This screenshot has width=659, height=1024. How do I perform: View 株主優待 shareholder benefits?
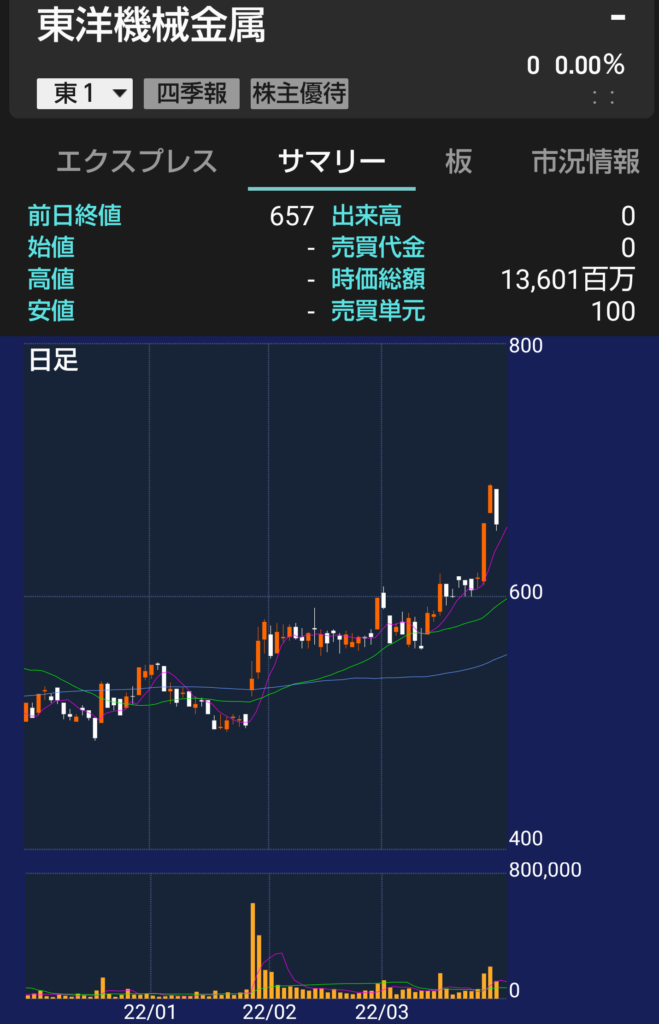click(x=299, y=94)
